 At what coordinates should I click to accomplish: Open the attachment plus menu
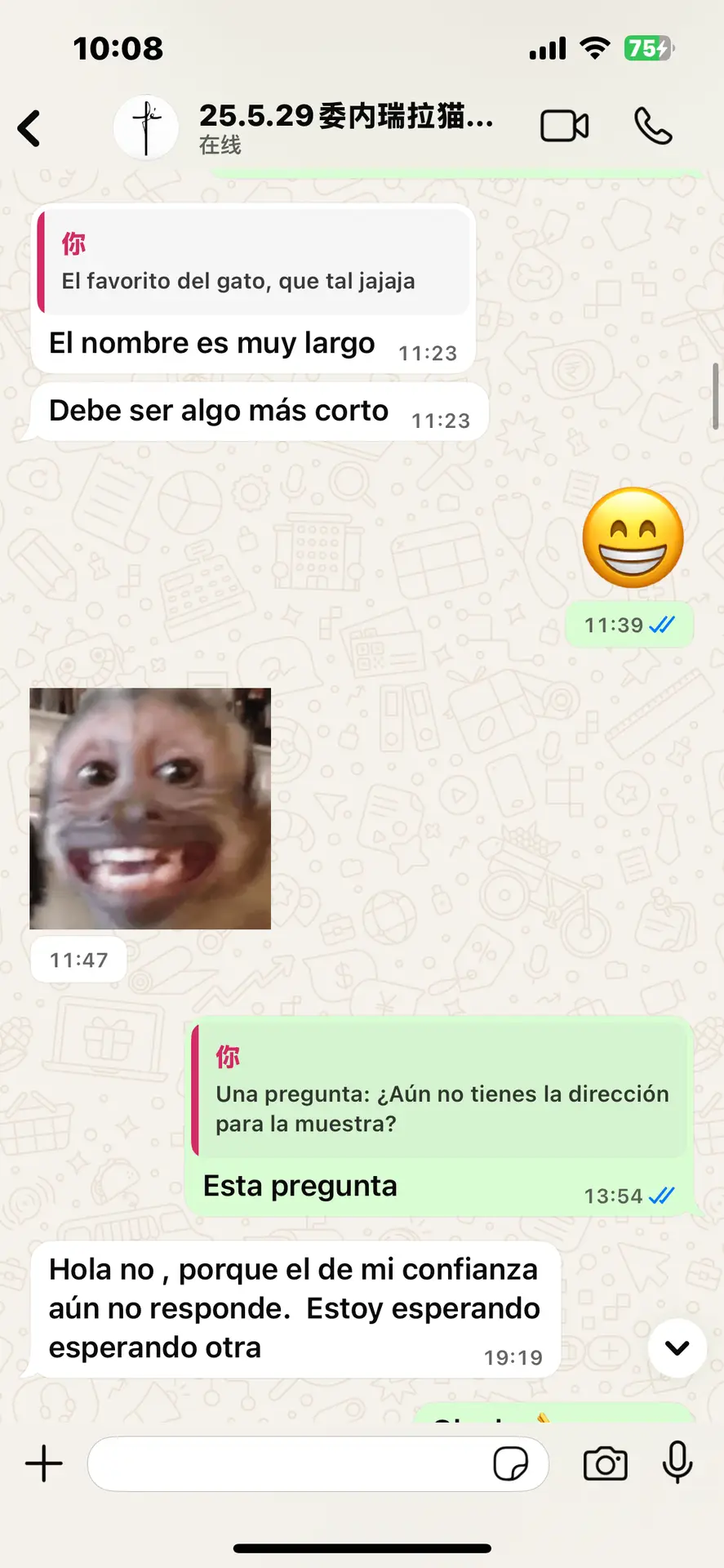point(44,1463)
